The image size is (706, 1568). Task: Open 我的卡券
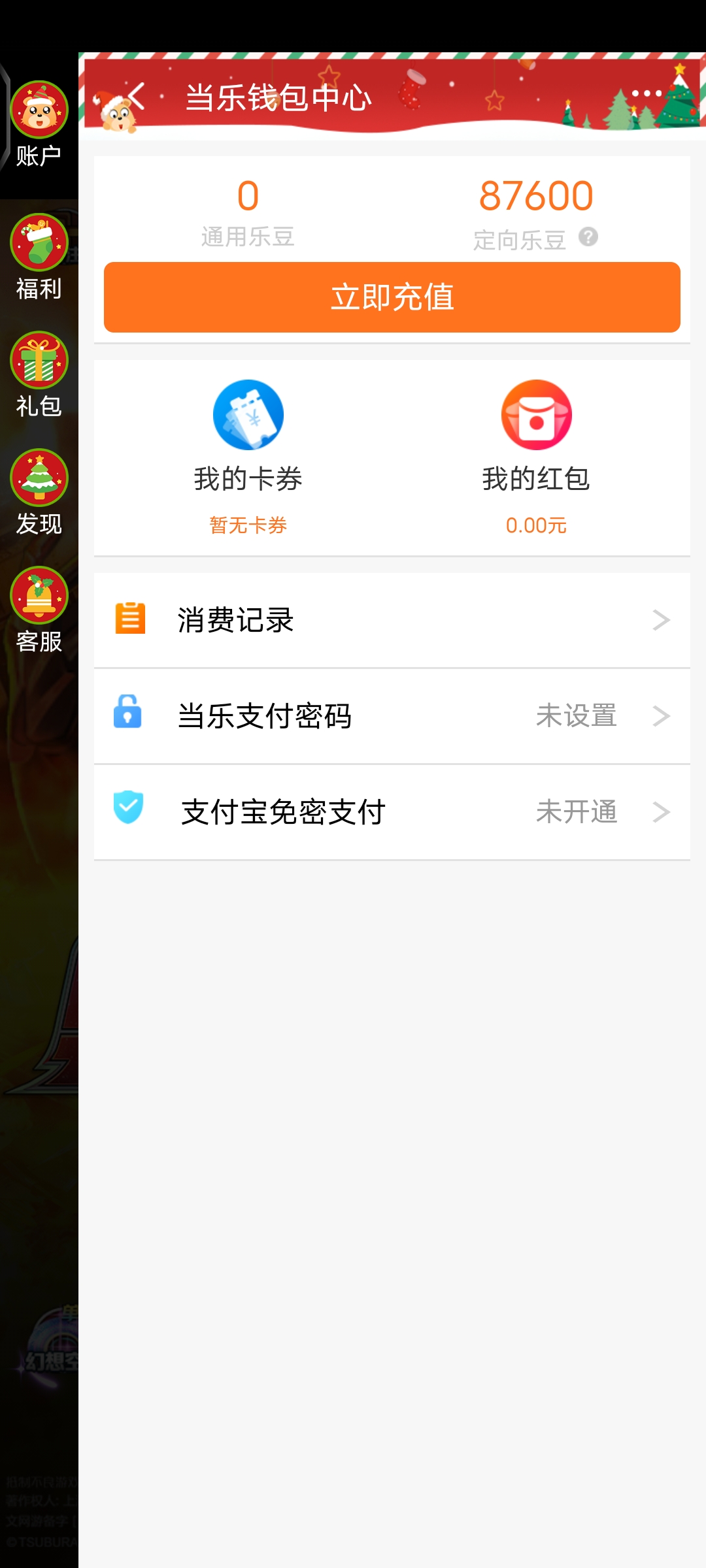click(248, 457)
